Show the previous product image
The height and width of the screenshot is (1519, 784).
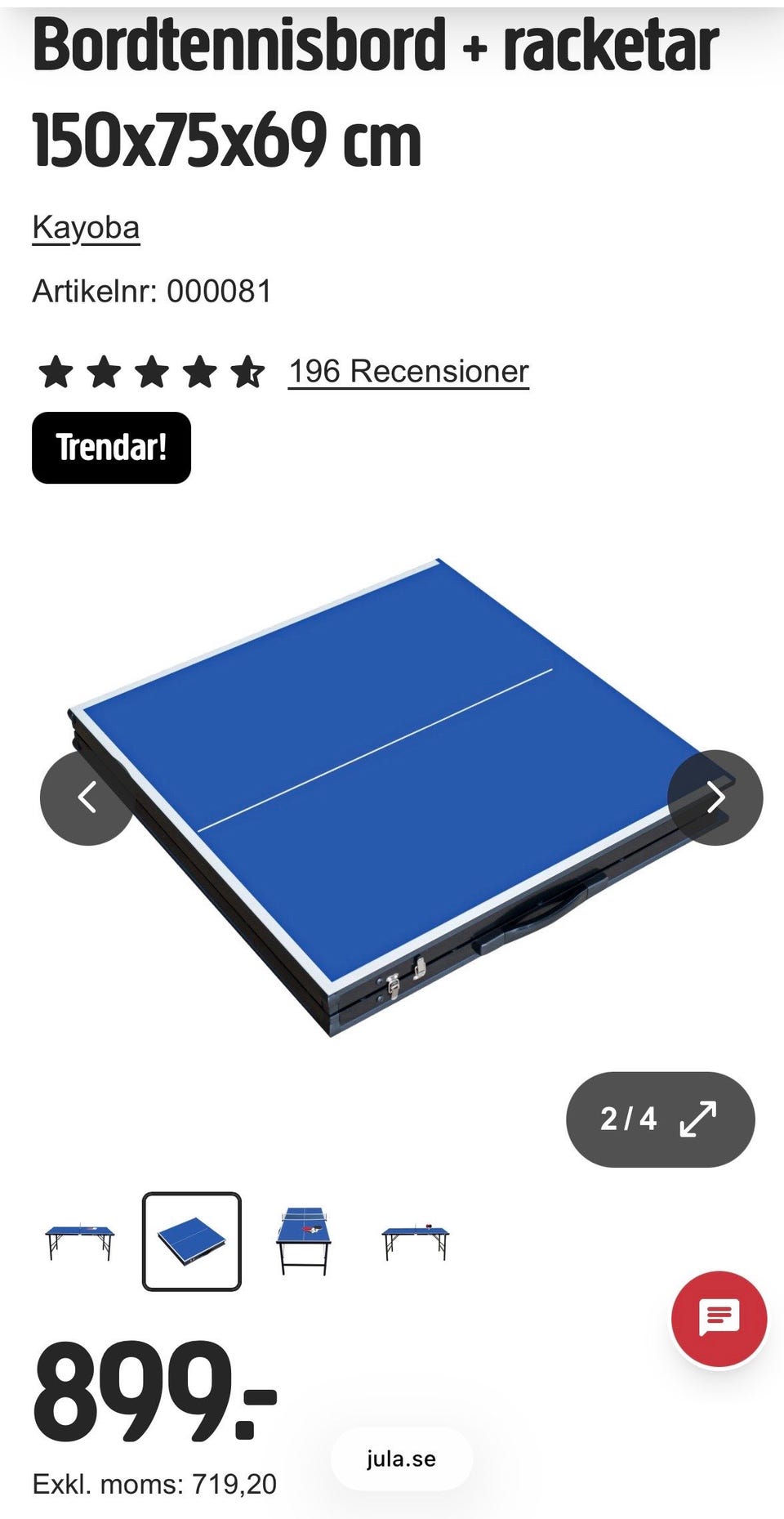pyautogui.click(x=87, y=797)
